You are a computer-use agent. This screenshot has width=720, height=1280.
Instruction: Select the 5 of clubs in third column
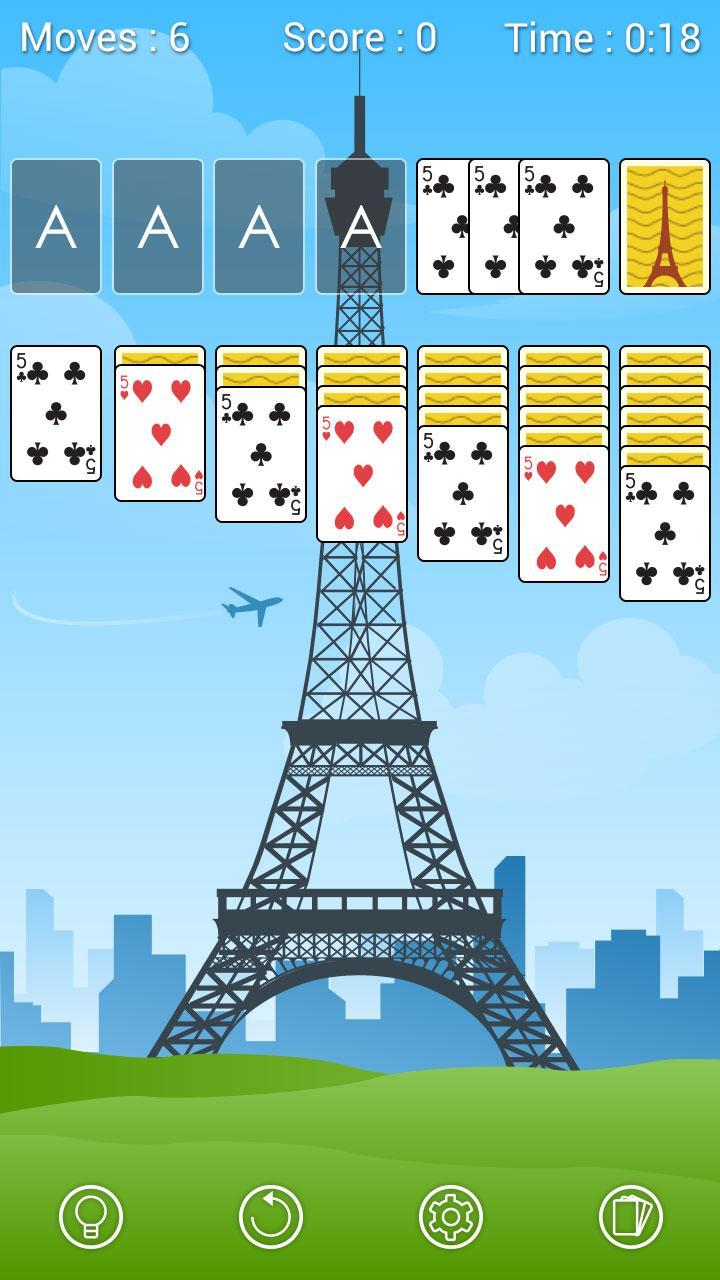pos(261,455)
